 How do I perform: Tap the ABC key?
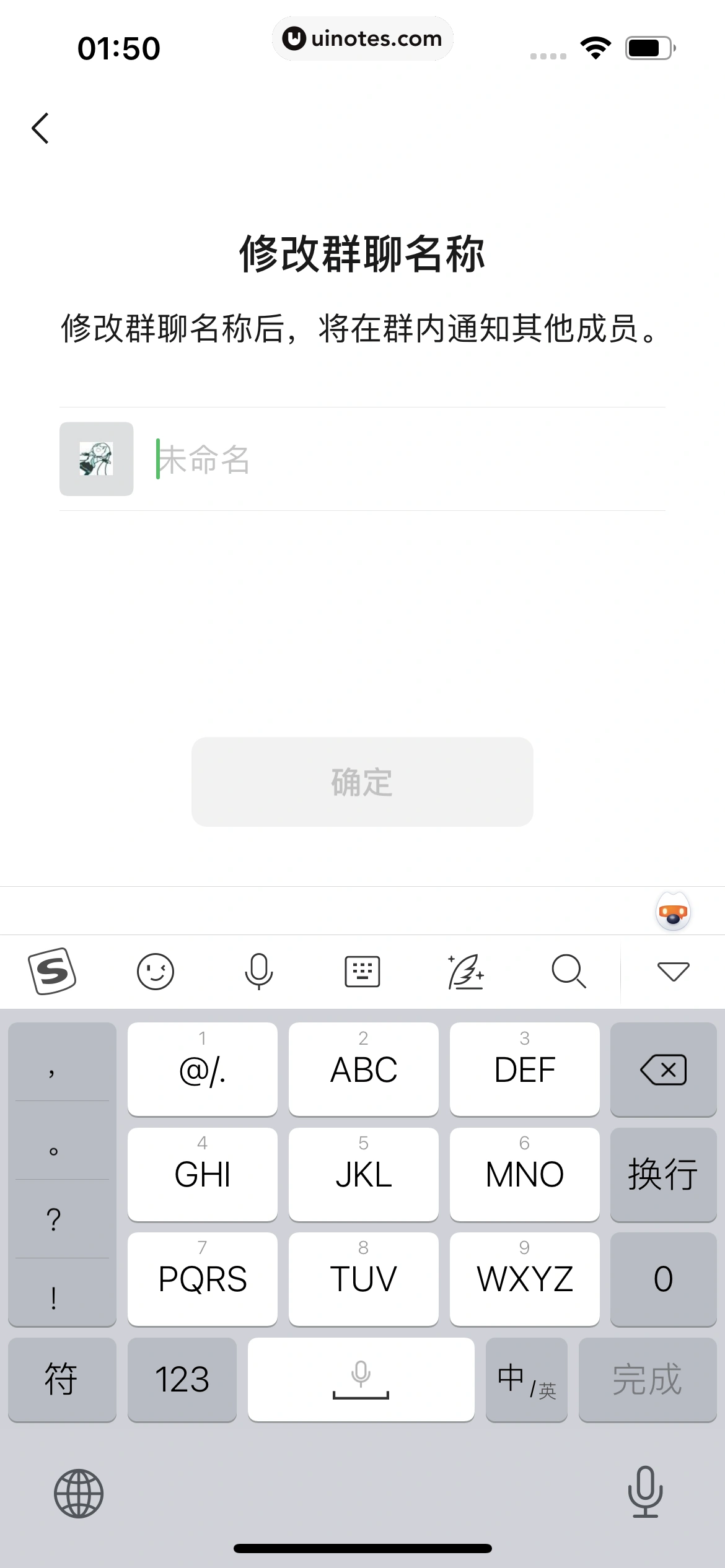click(x=363, y=1069)
